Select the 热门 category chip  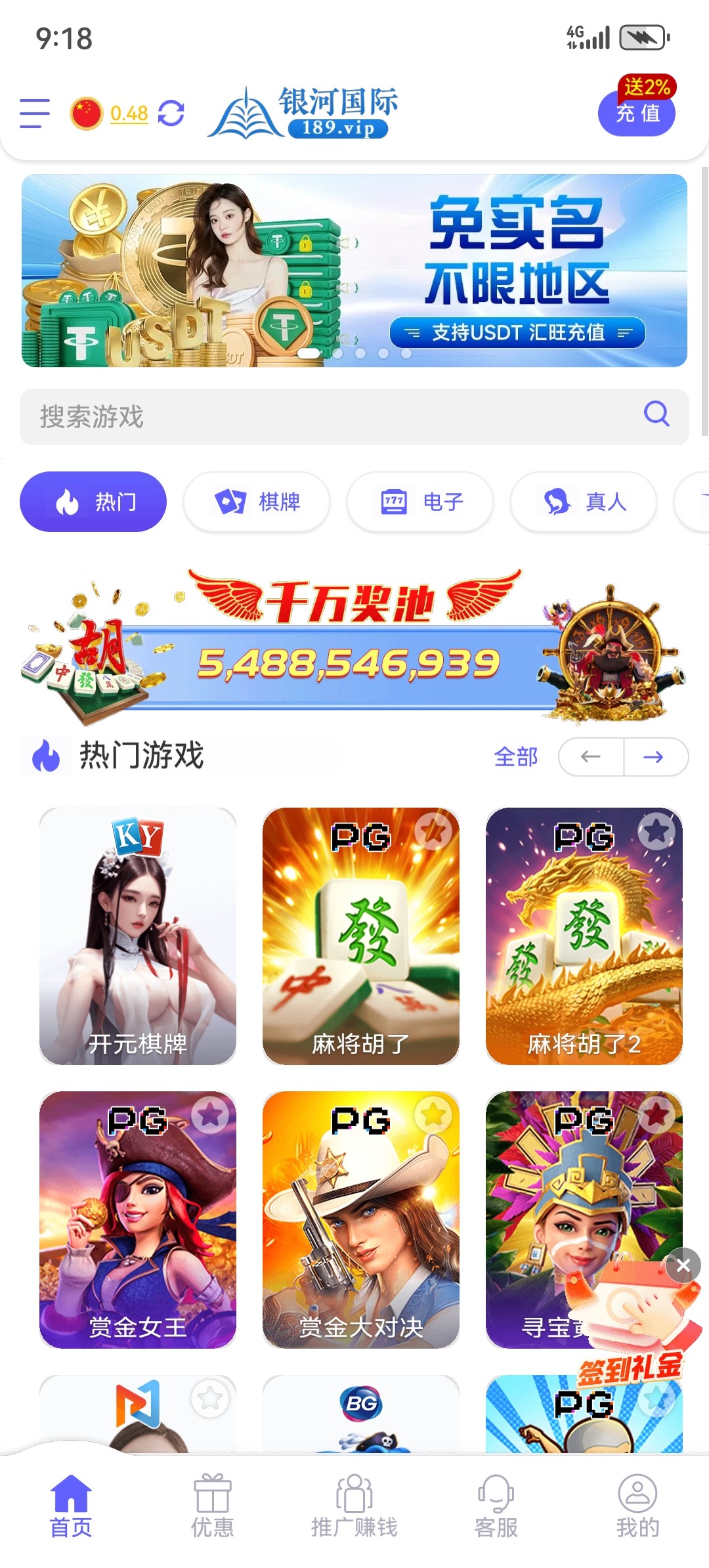coord(93,502)
